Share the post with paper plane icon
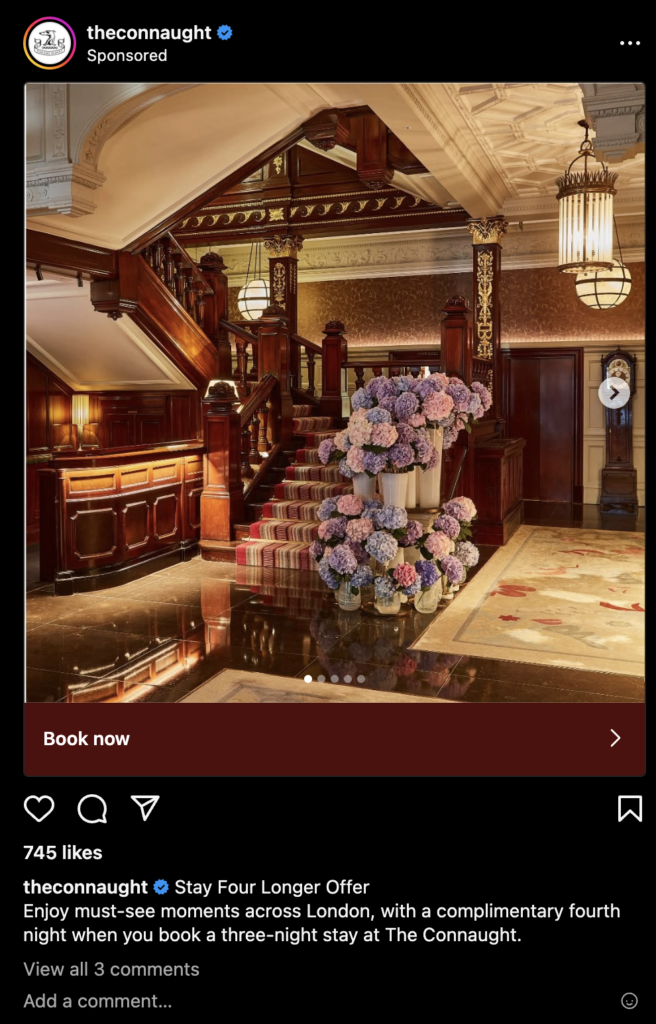The height and width of the screenshot is (1024, 656). (145, 808)
